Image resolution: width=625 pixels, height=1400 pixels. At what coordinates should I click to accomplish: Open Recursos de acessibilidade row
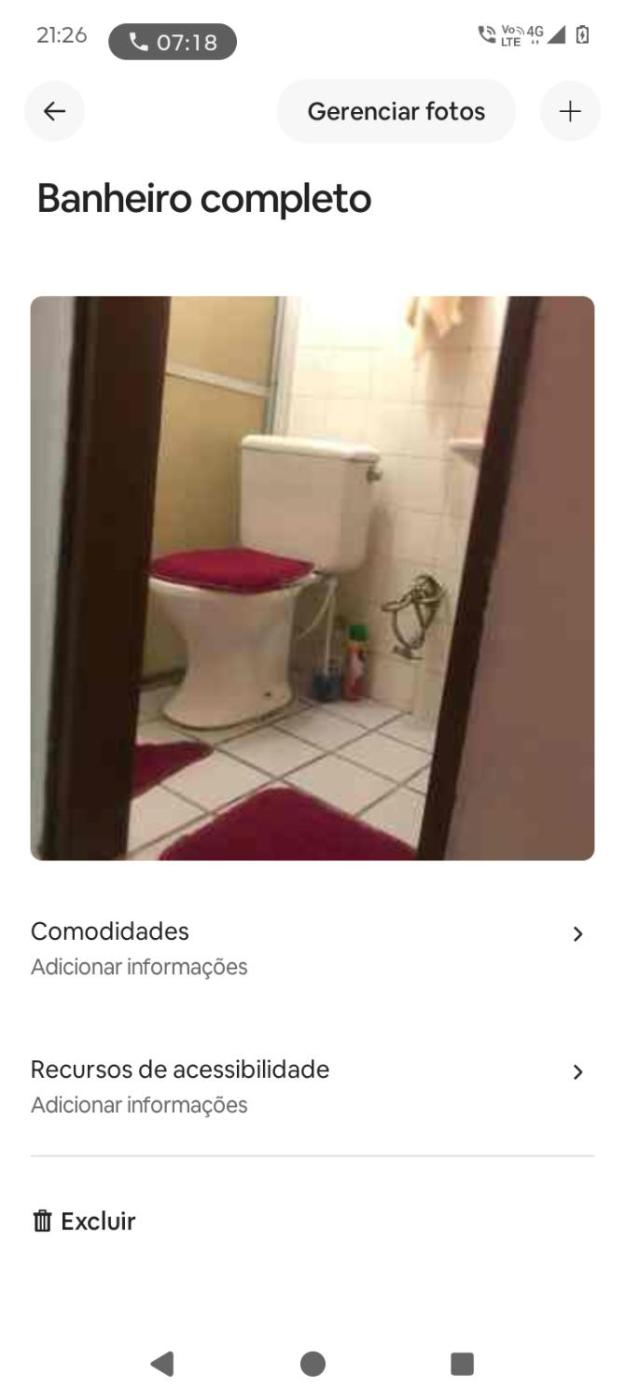[x=312, y=1085]
